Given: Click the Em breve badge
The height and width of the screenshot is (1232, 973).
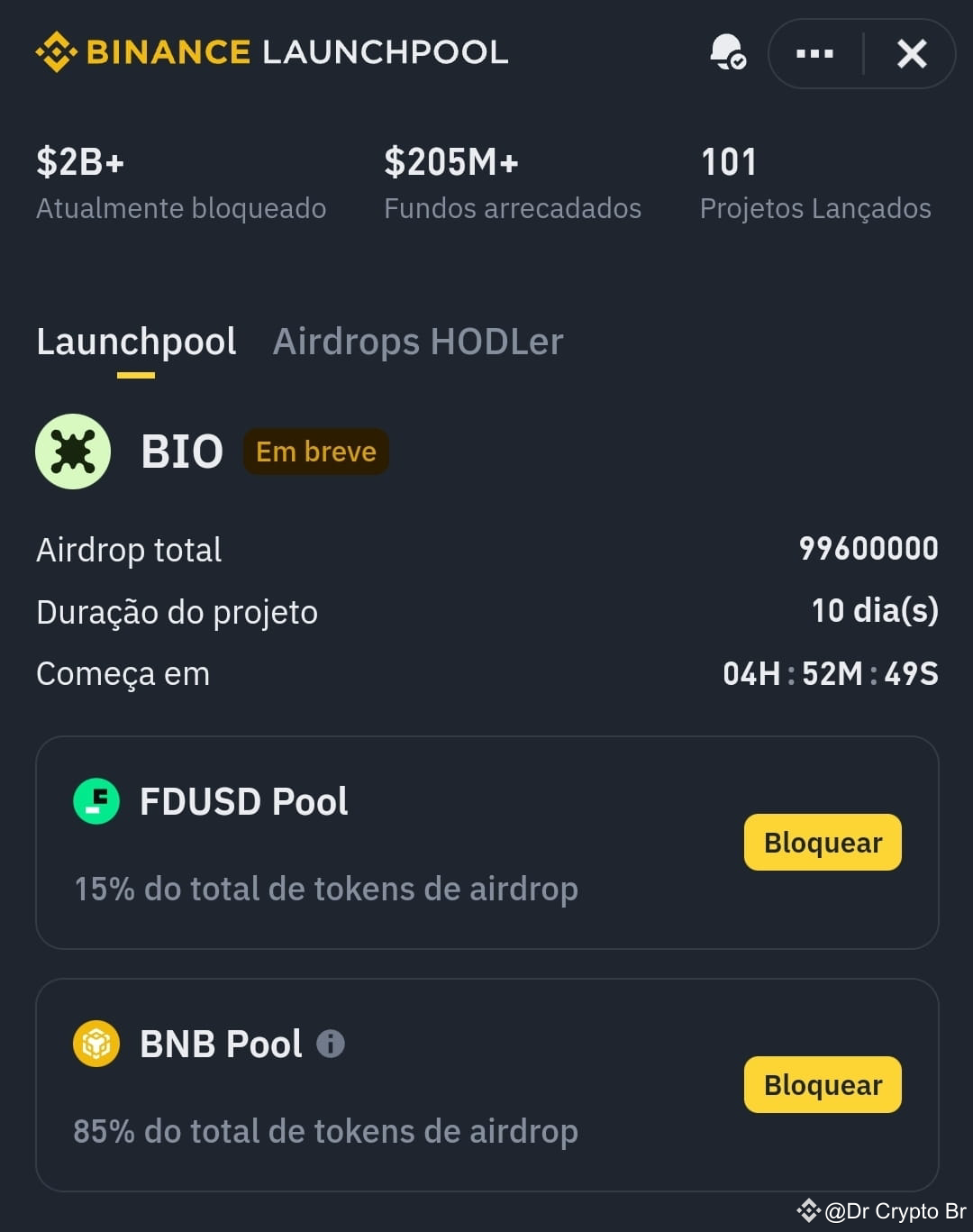Looking at the screenshot, I should pyautogui.click(x=314, y=452).
